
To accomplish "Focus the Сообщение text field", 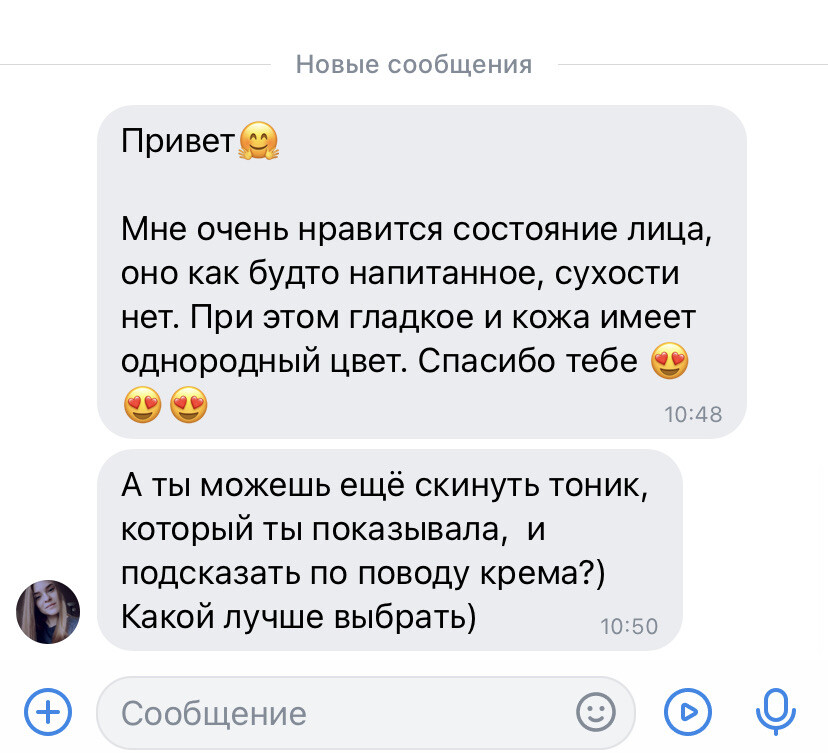I will click(330, 713).
